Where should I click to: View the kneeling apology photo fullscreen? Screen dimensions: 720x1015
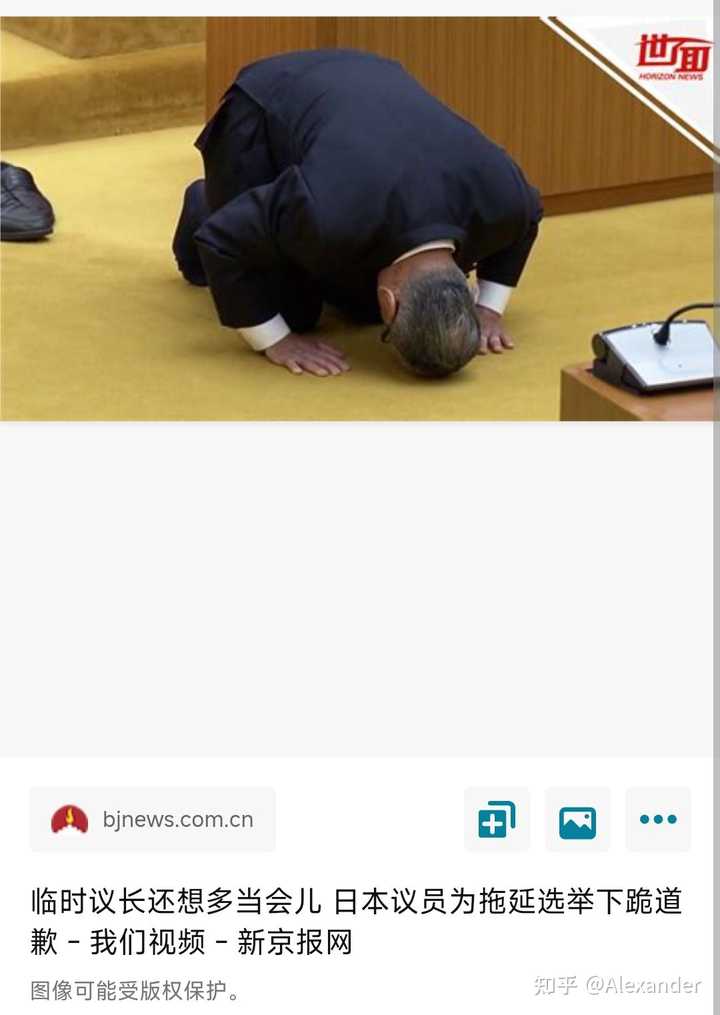coord(356,218)
